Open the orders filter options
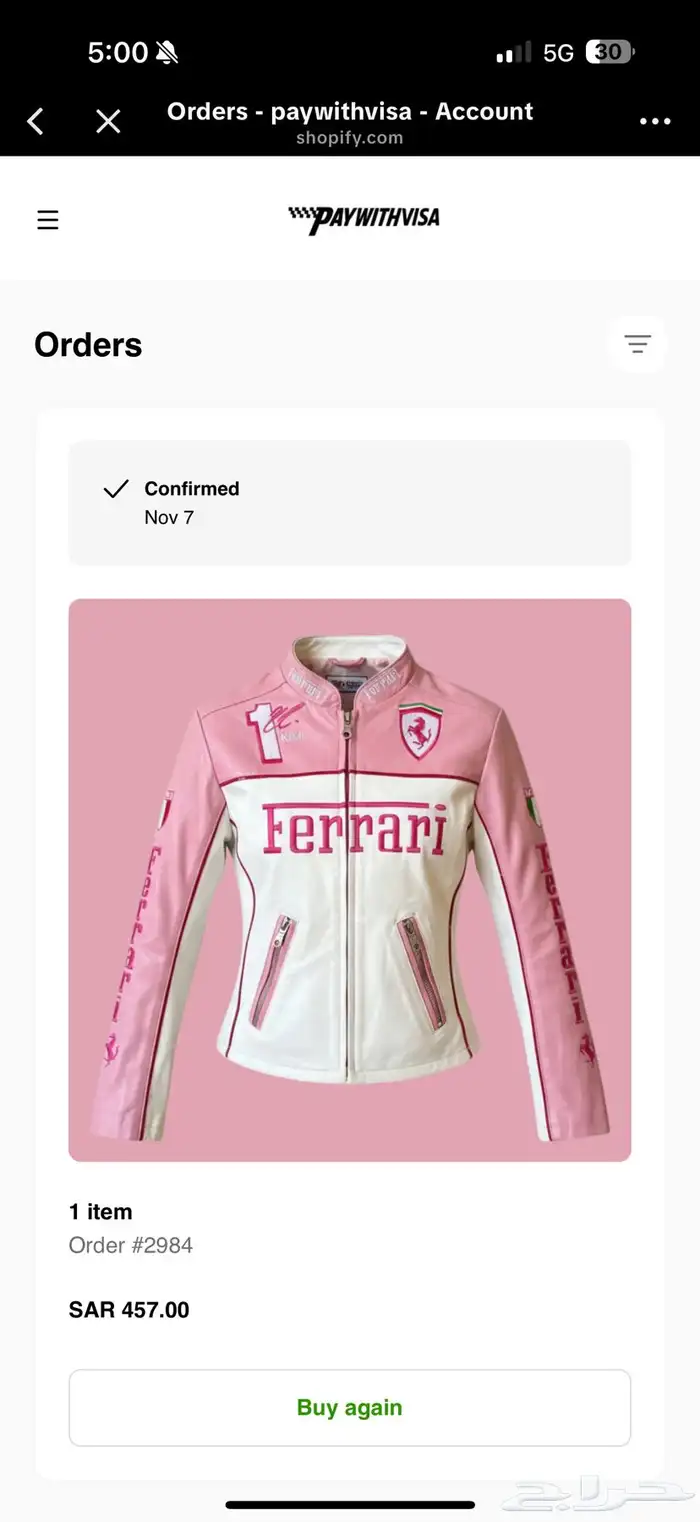The width and height of the screenshot is (700, 1522). click(637, 344)
